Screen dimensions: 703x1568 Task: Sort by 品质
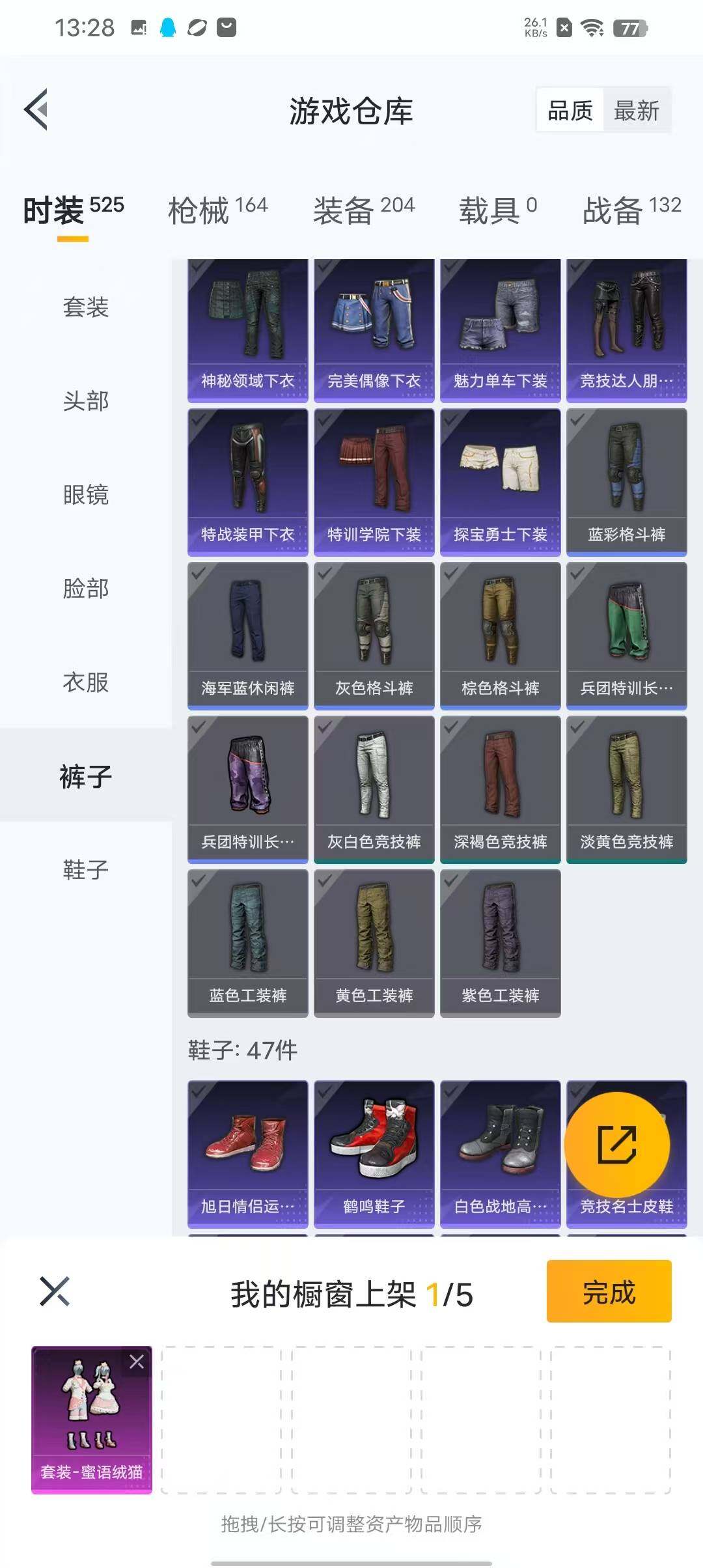pyautogui.click(x=570, y=111)
